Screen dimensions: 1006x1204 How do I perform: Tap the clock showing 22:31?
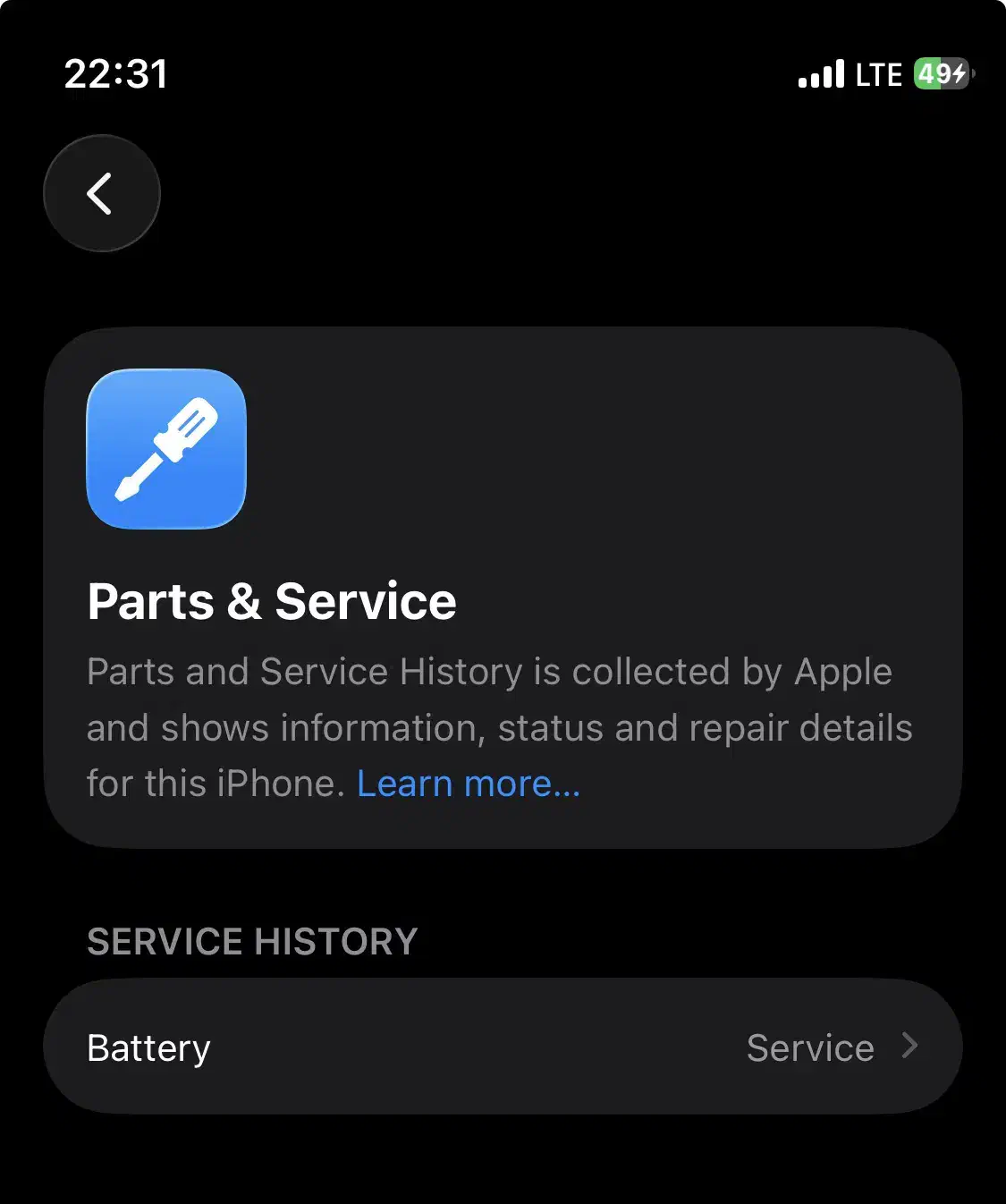click(116, 74)
